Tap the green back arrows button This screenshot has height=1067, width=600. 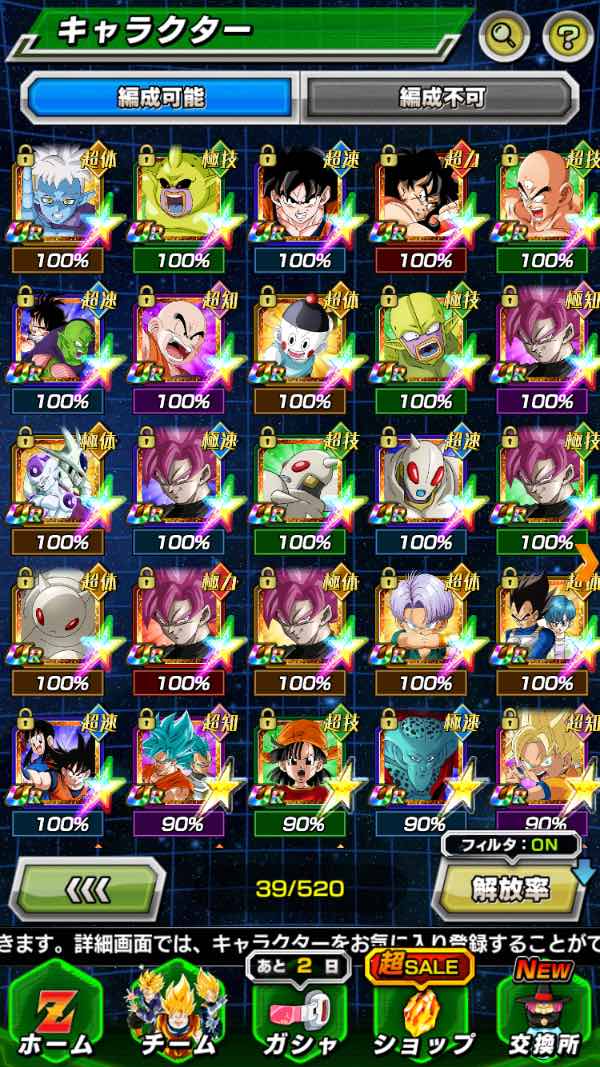pyautogui.click(x=88, y=888)
